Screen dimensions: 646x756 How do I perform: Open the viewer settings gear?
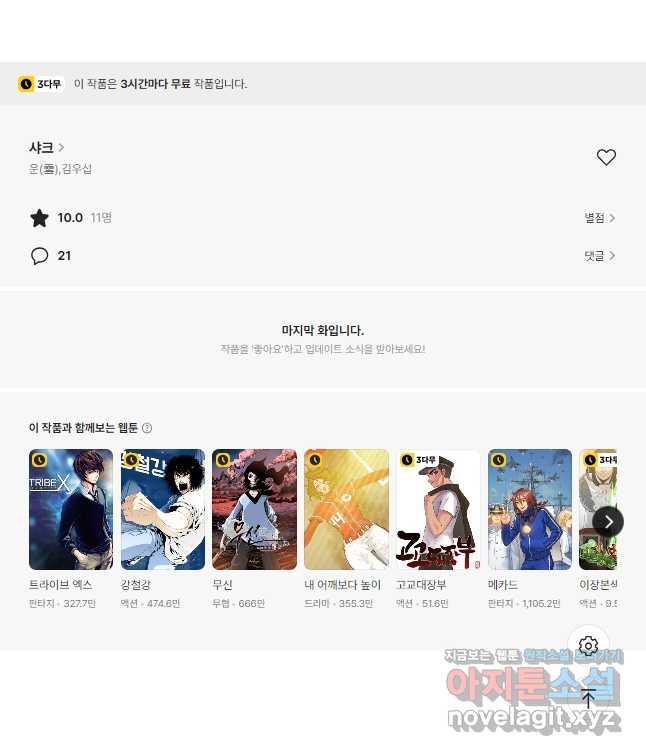[588, 646]
